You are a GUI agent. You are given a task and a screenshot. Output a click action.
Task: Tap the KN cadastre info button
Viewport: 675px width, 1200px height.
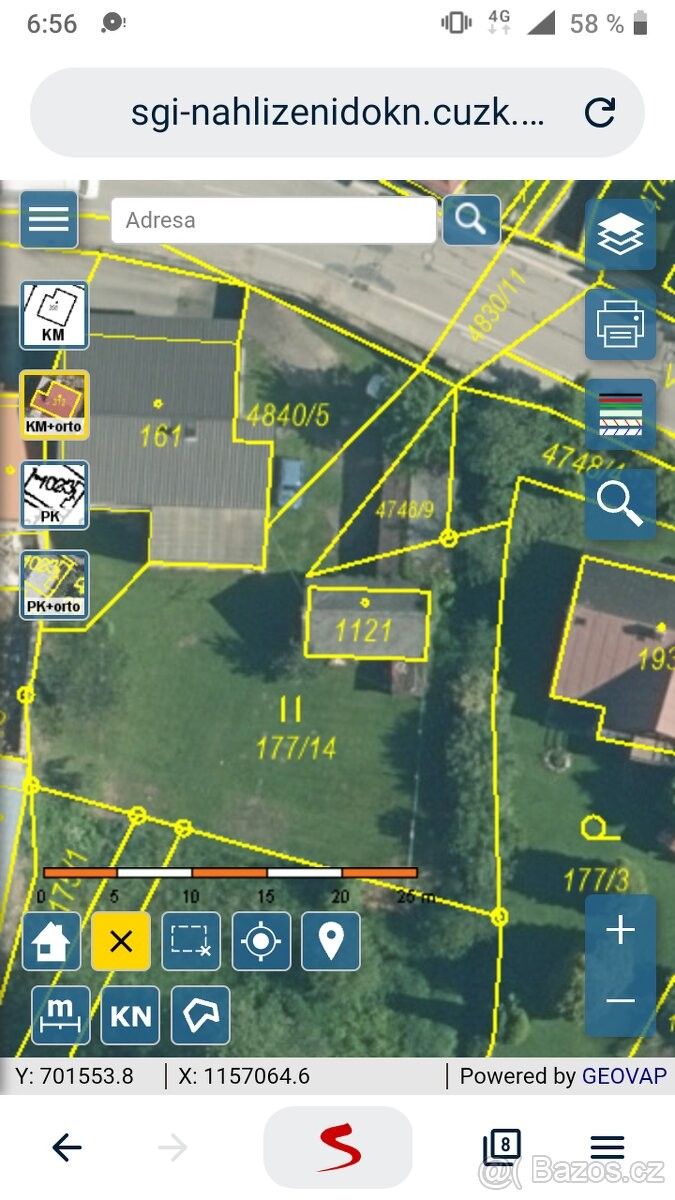130,1015
